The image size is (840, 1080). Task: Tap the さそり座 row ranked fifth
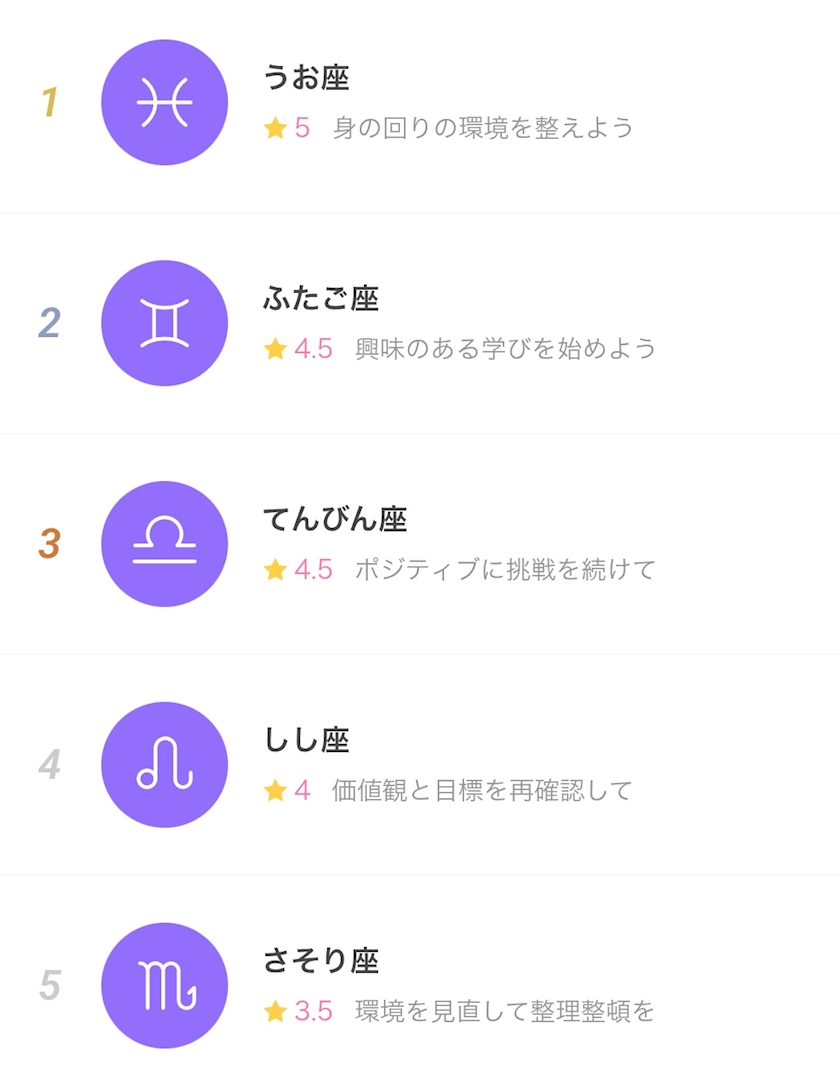pos(420,985)
